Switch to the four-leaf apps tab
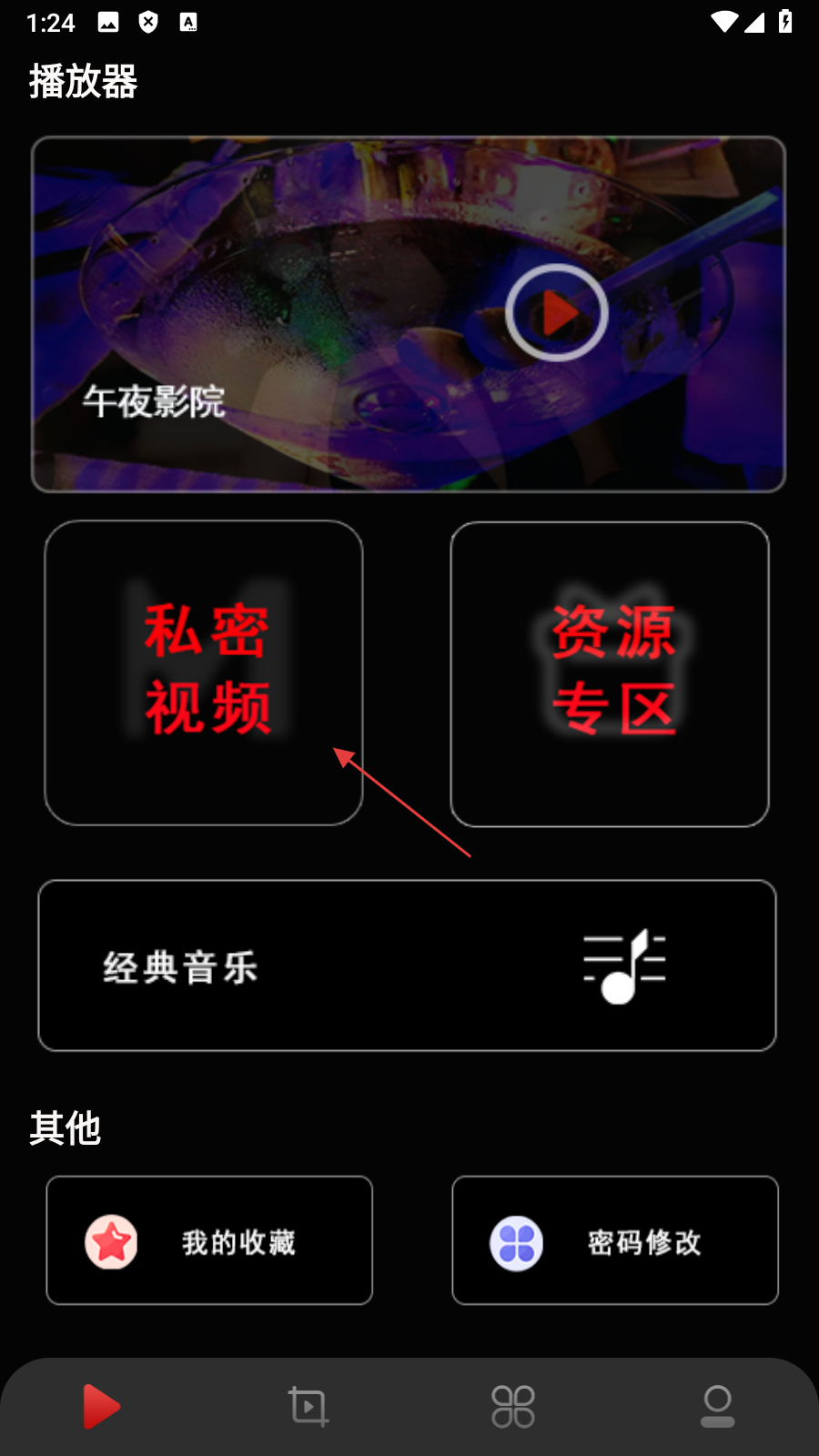Screen dimensions: 819x1456 pyautogui.click(x=512, y=1406)
